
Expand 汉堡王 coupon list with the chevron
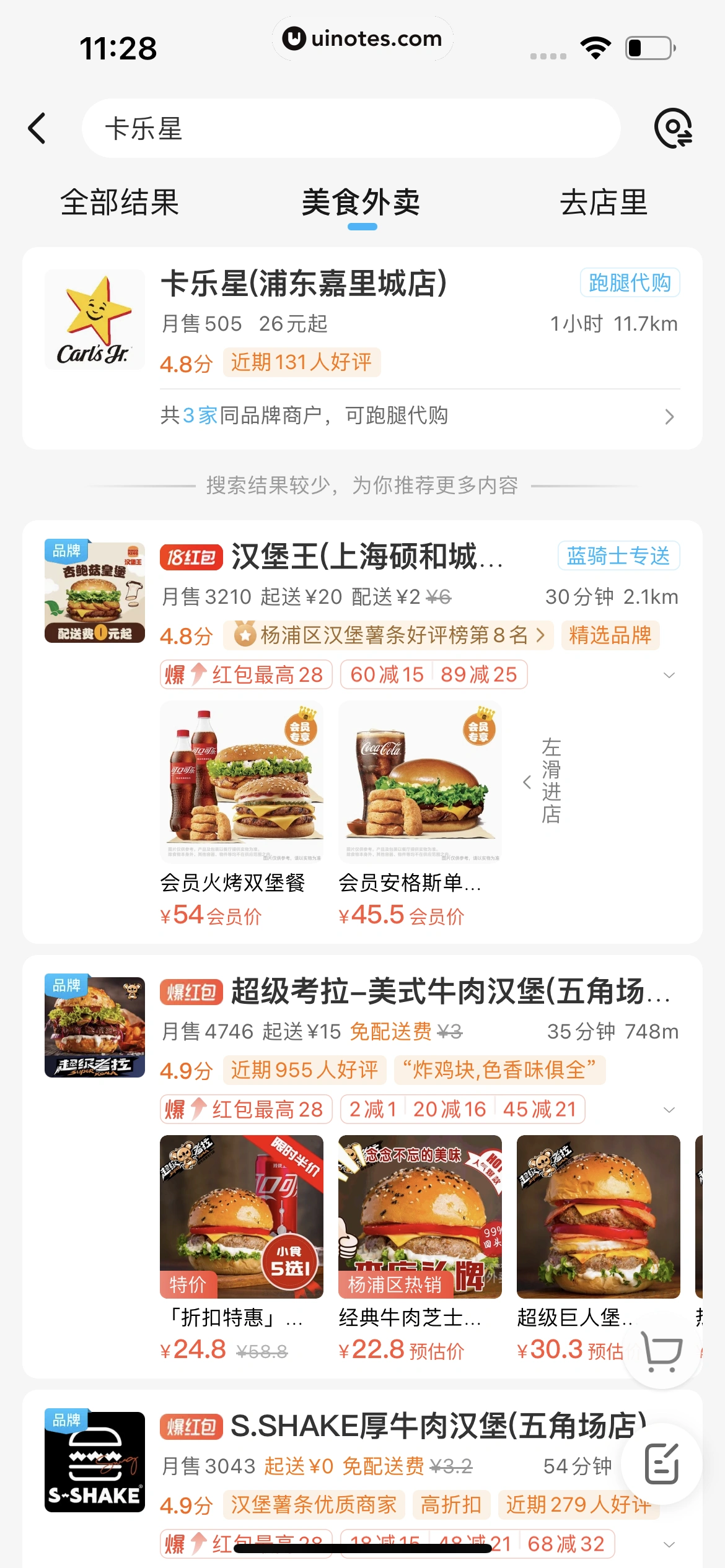(669, 674)
